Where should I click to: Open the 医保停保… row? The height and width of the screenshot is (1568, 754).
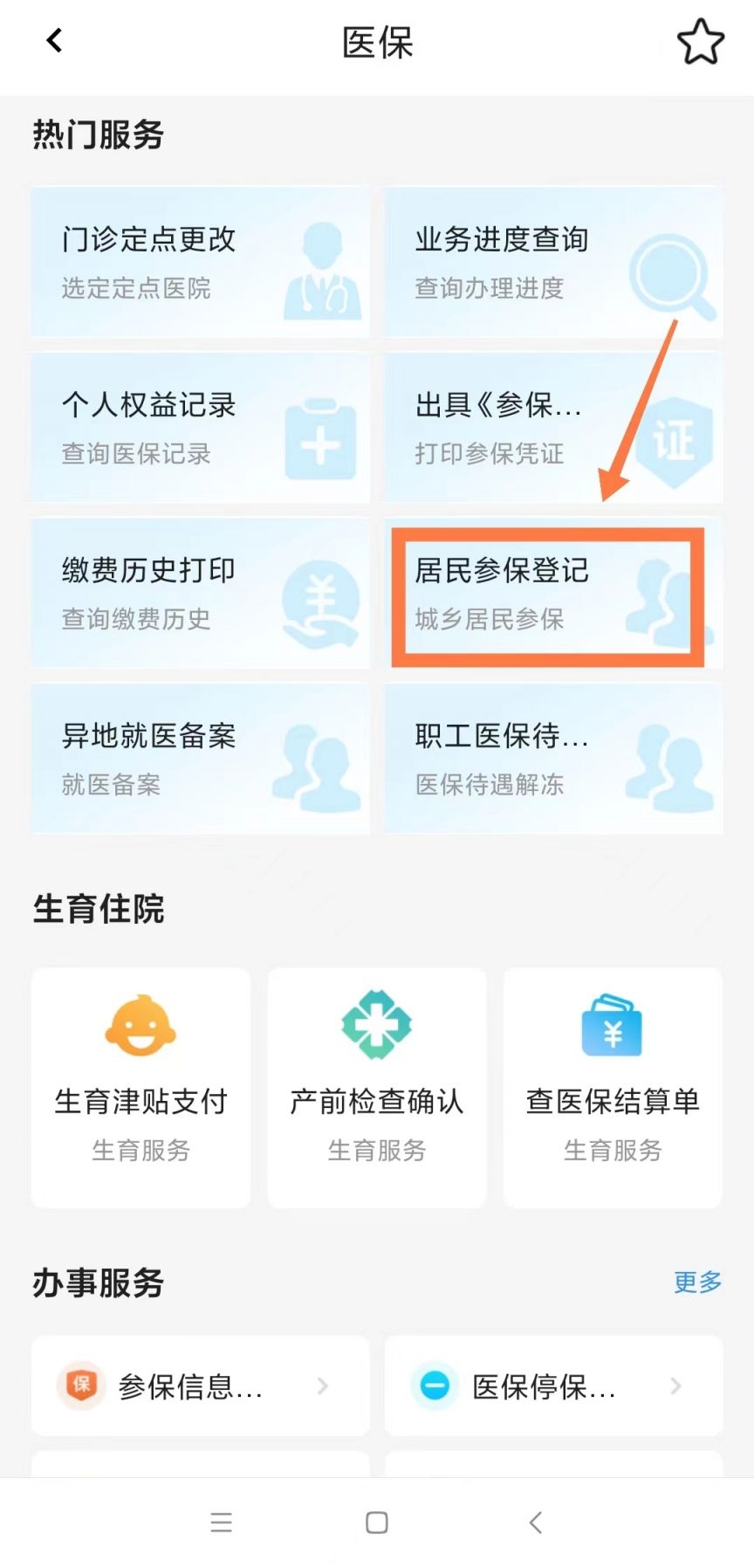coord(553,1386)
